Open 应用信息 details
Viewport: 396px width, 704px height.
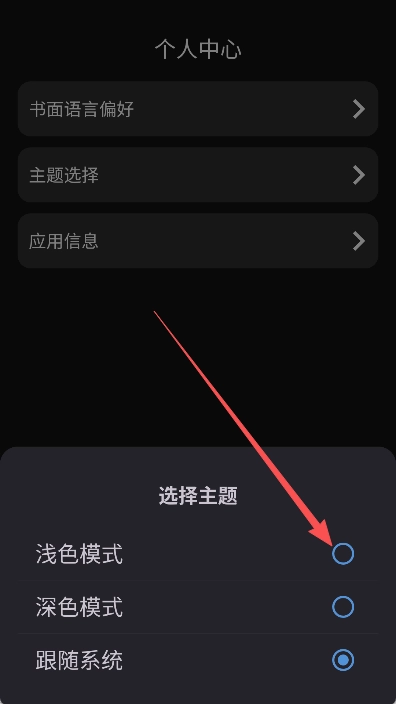[x=198, y=241]
